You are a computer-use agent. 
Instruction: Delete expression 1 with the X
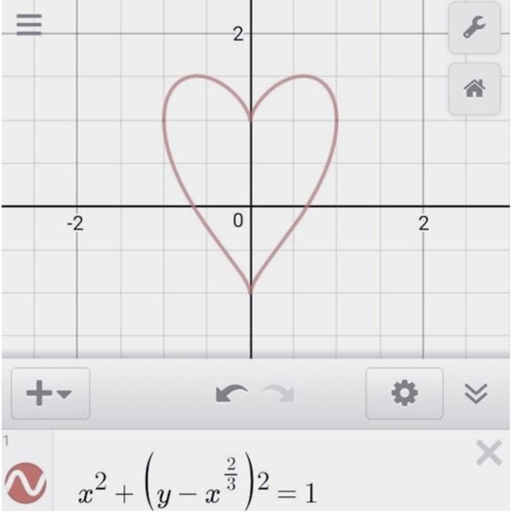pyautogui.click(x=489, y=453)
